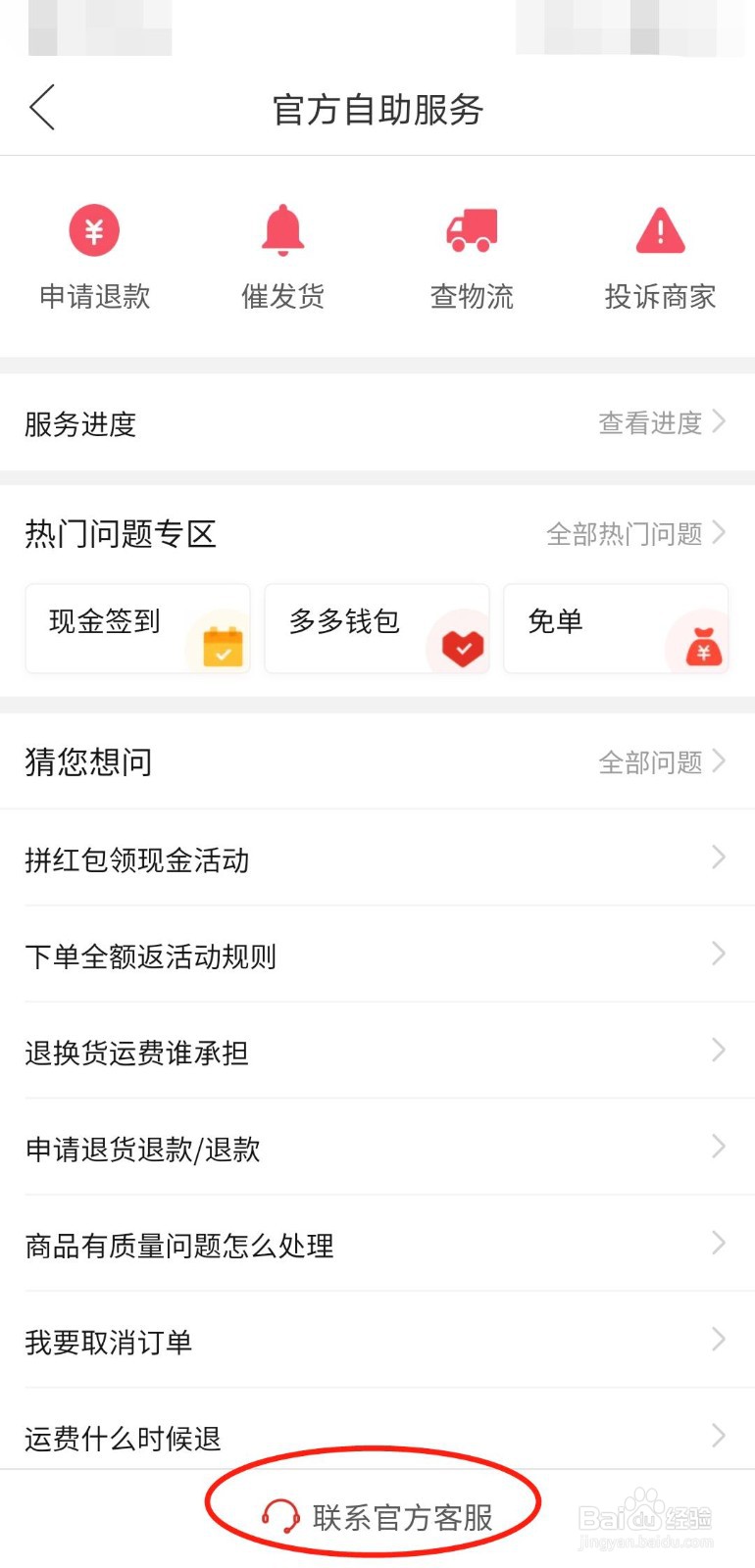Contact official support via 联系官方客服
Viewport: 755px width, 1568px height.
[x=377, y=1516]
